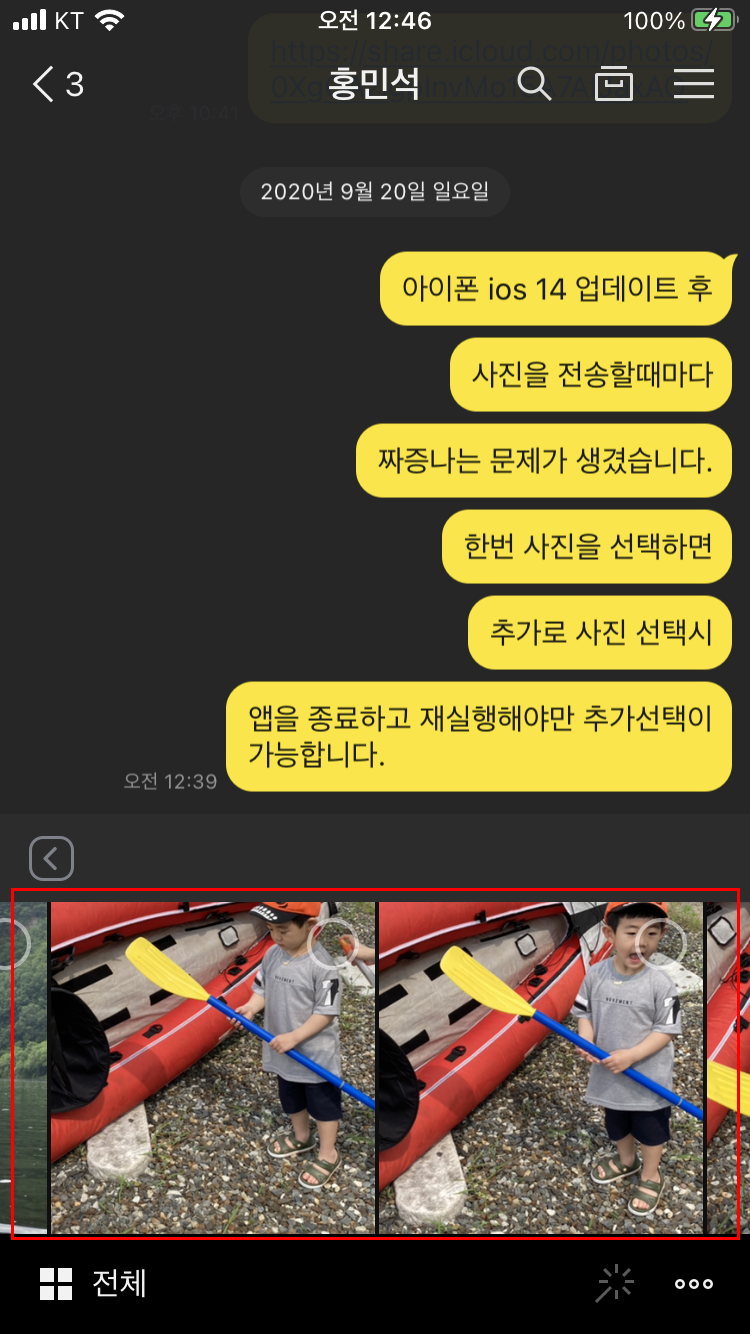Select the photo of boy with open mouth
Viewport: 750px width, 1334px height.
click(x=541, y=1067)
